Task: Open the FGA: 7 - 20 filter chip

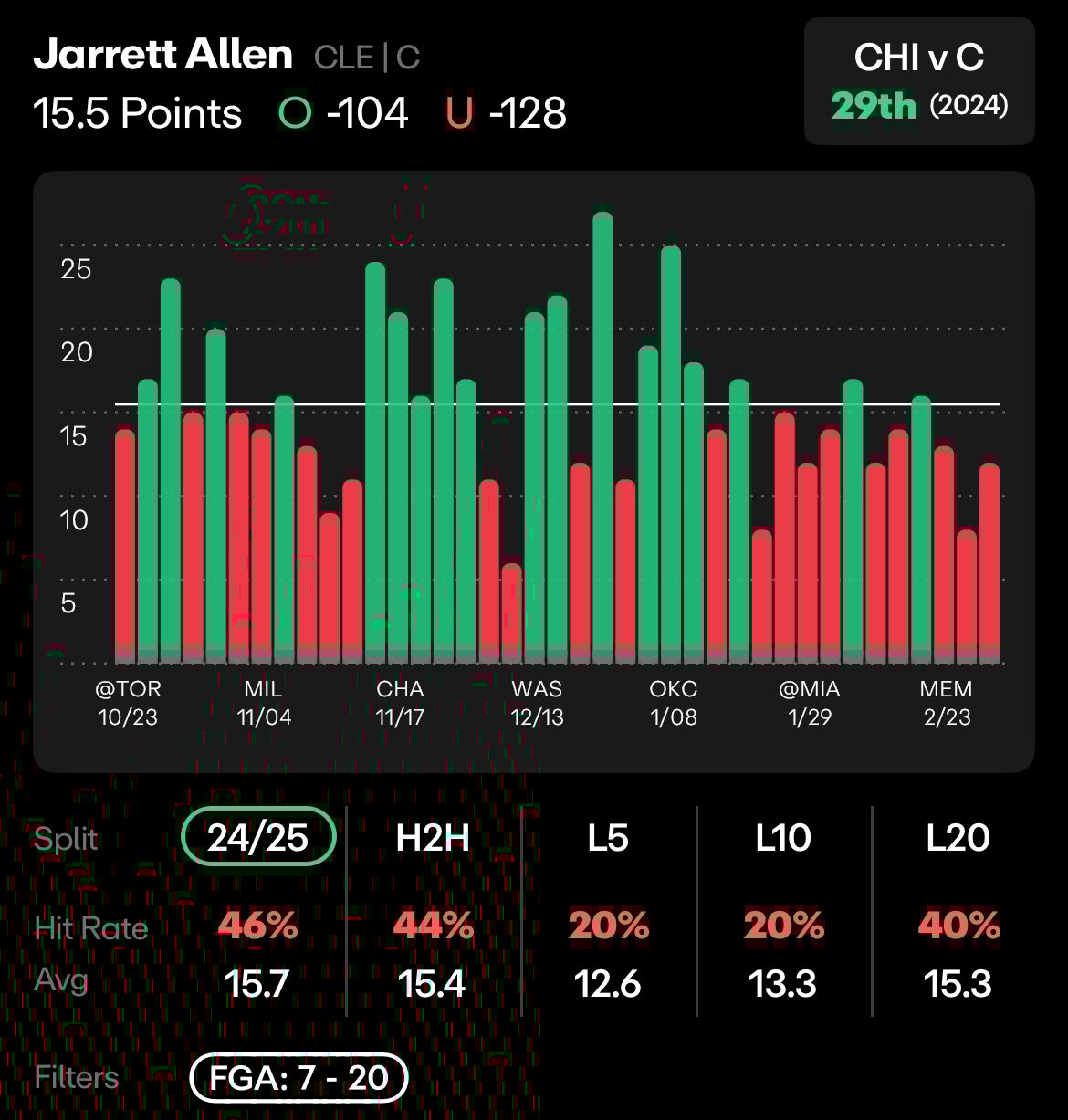Action: (298, 1078)
